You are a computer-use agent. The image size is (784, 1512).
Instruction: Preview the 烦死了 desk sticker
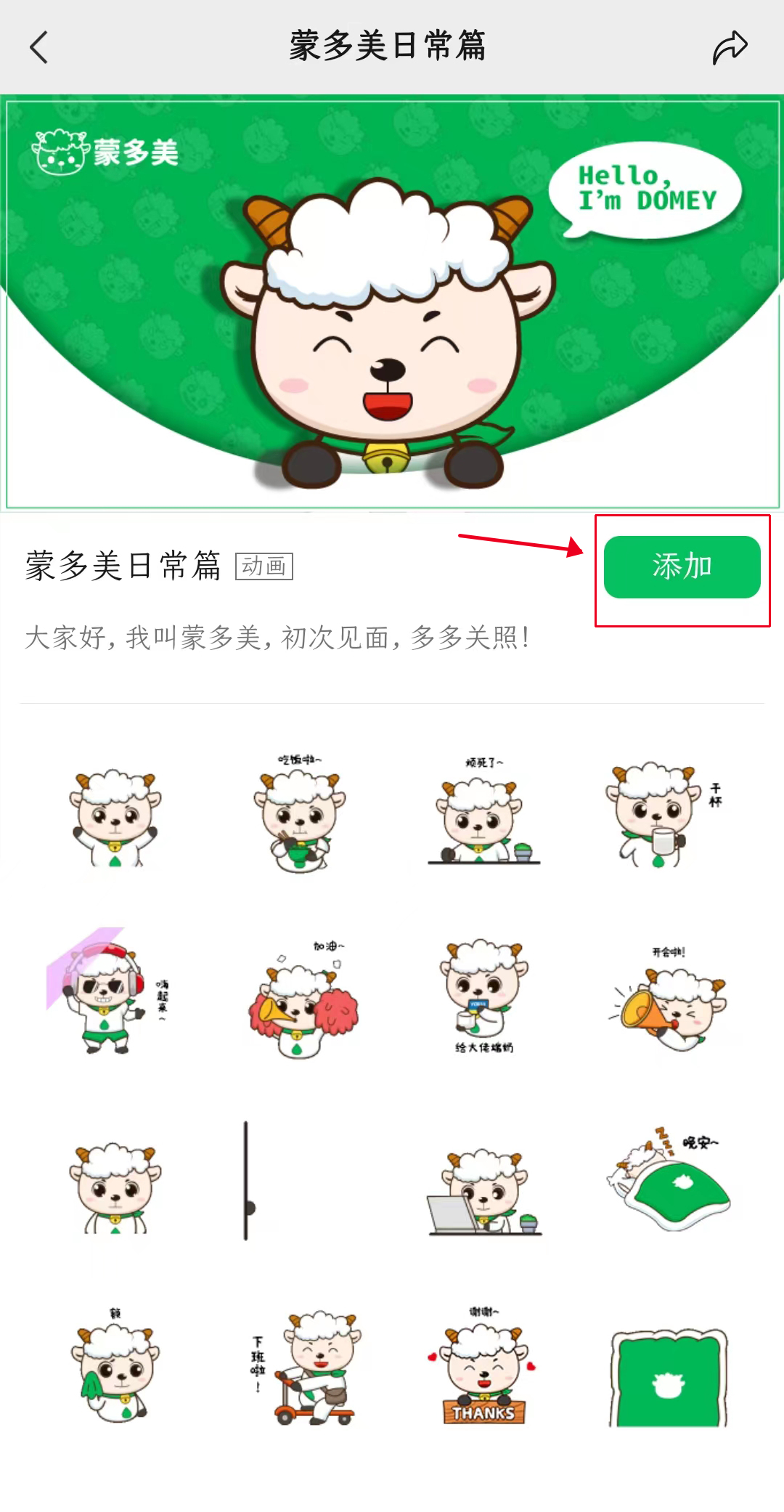(483, 815)
